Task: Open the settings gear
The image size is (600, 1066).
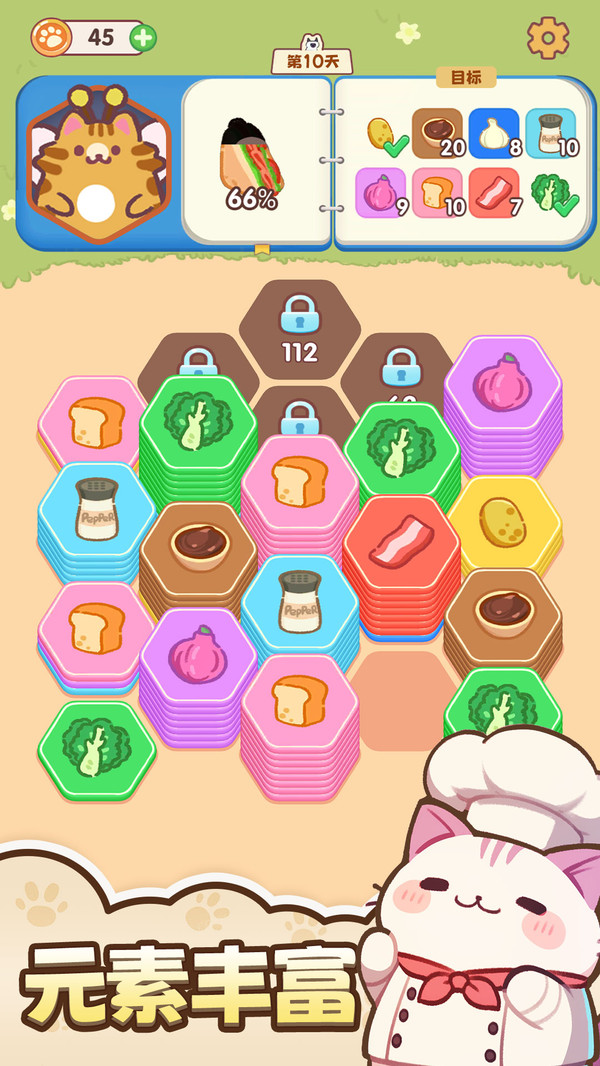Action: [x=548, y=37]
